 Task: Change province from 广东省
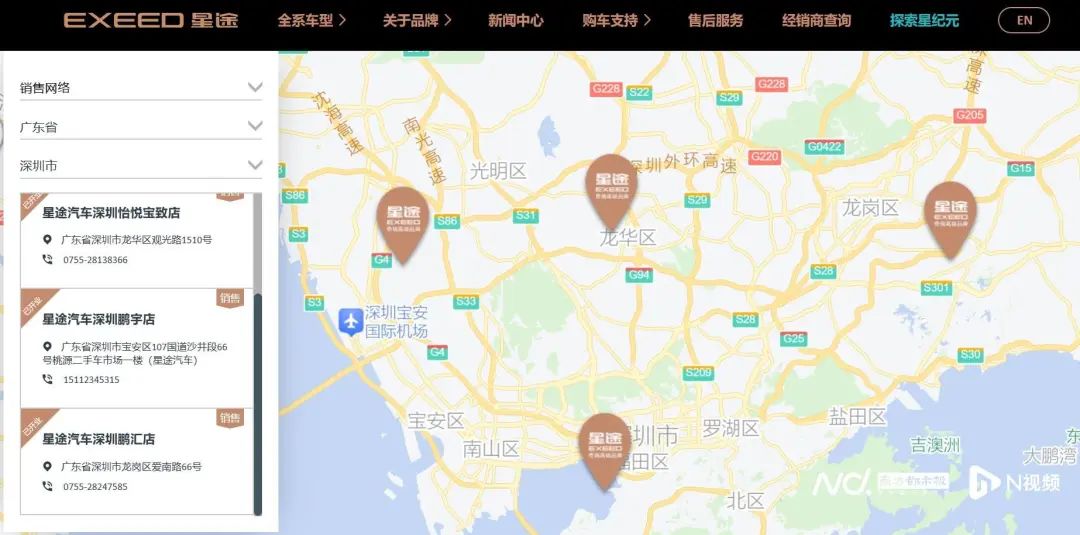tap(140, 127)
